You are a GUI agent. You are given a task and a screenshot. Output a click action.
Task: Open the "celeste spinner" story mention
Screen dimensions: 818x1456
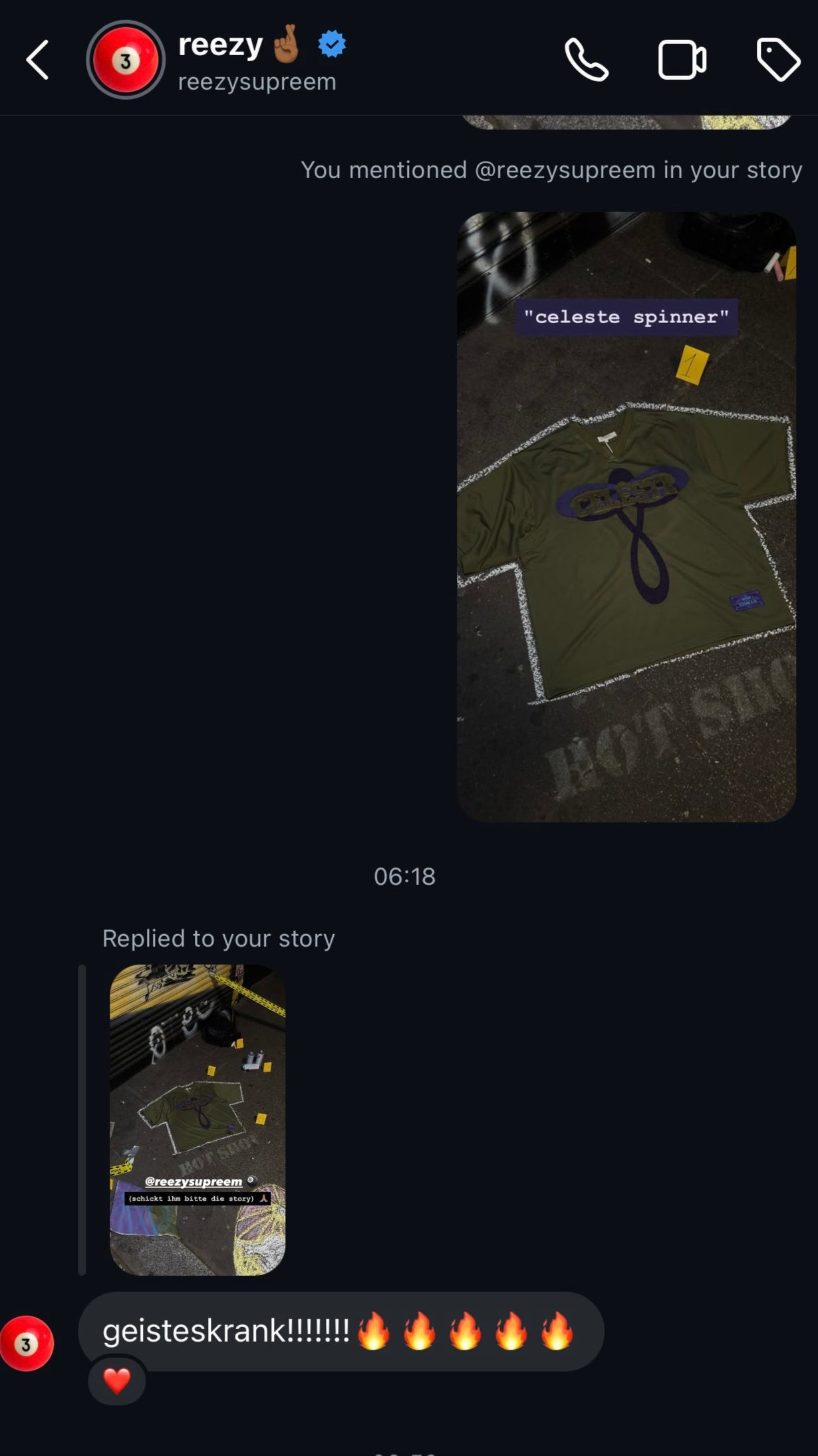(626, 517)
